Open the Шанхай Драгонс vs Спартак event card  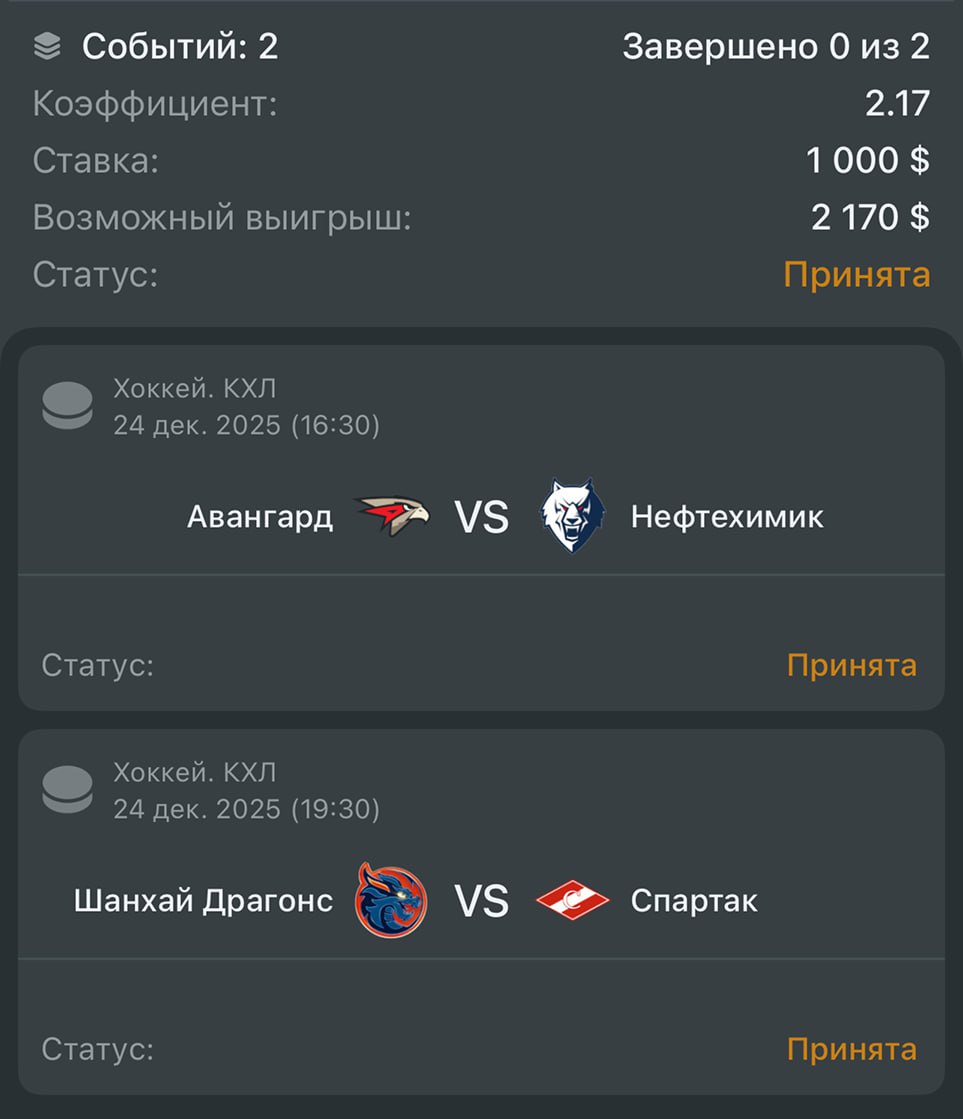[x=481, y=902]
